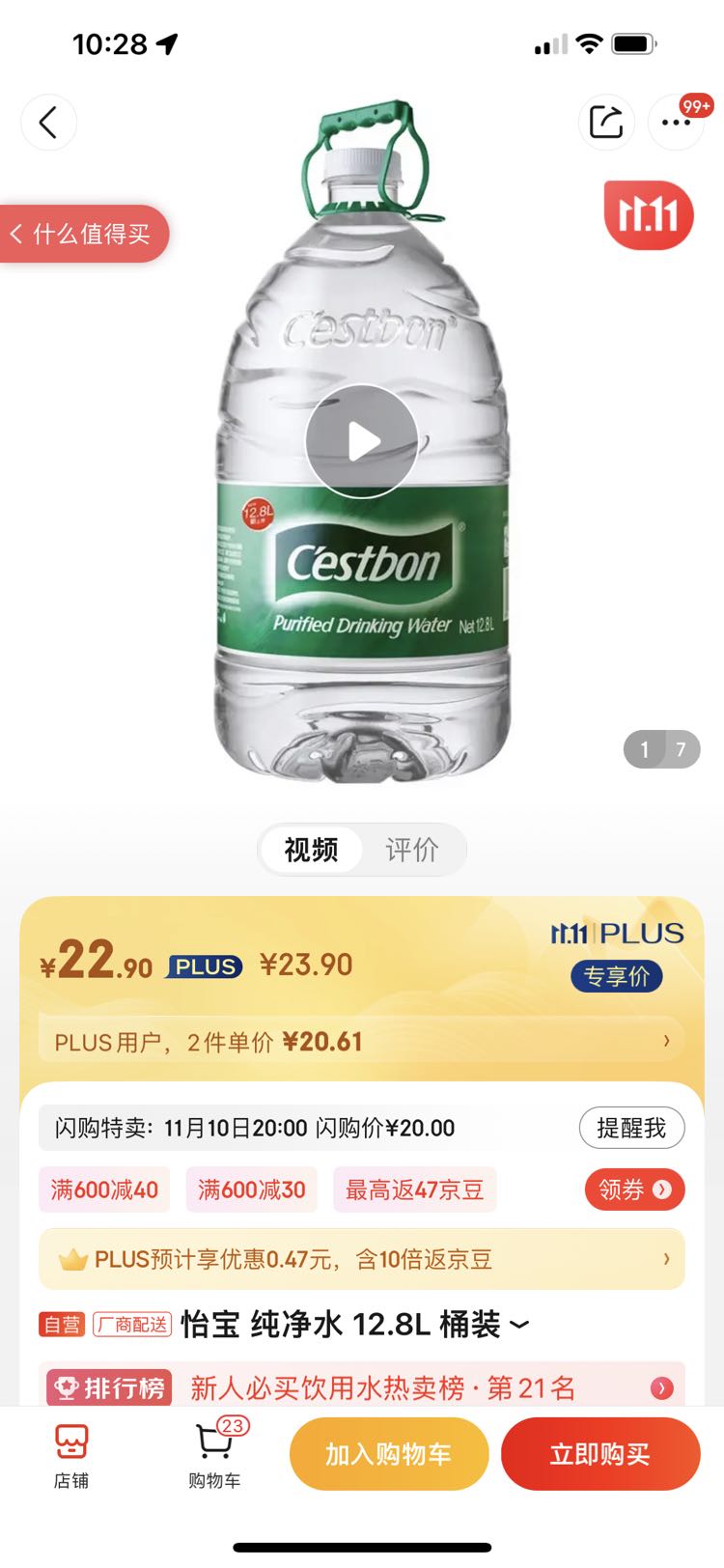Open the share icon

pyautogui.click(x=605, y=123)
